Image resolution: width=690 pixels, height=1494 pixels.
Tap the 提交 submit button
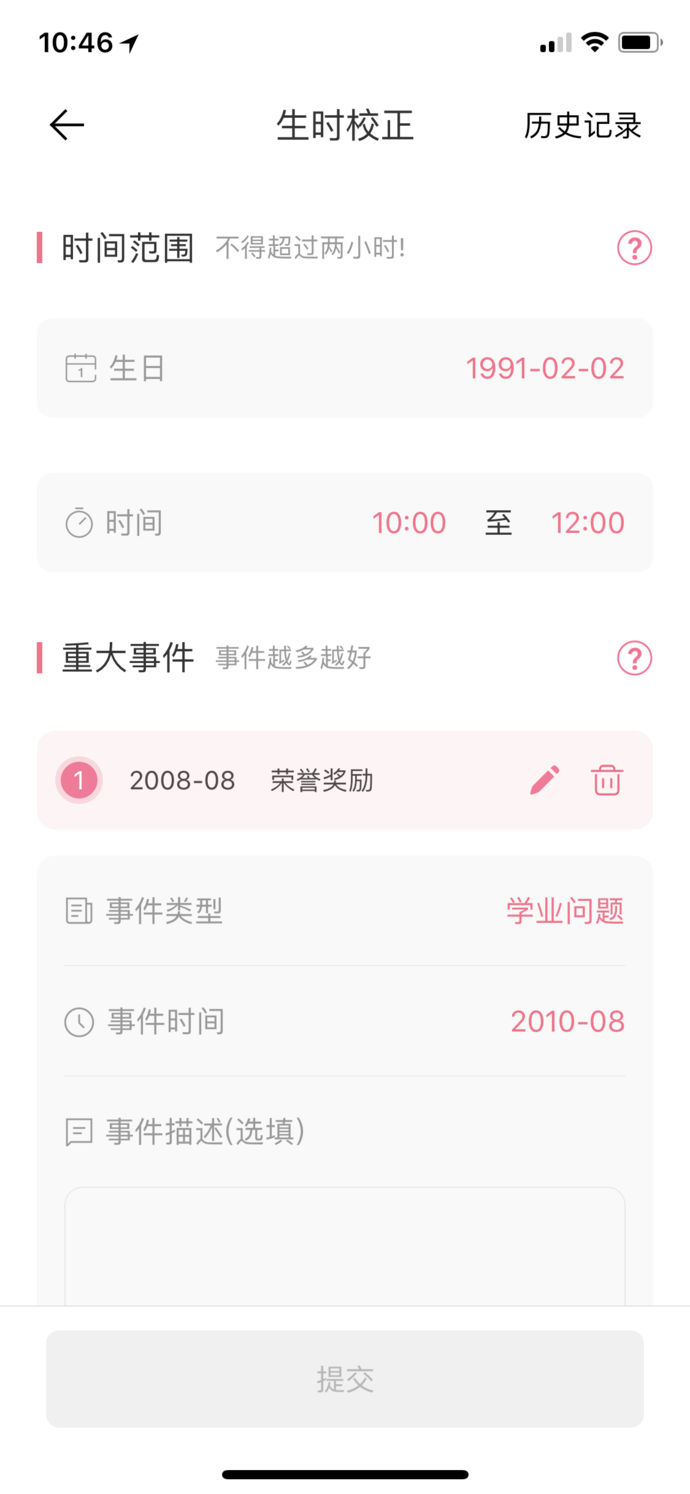click(x=345, y=1379)
